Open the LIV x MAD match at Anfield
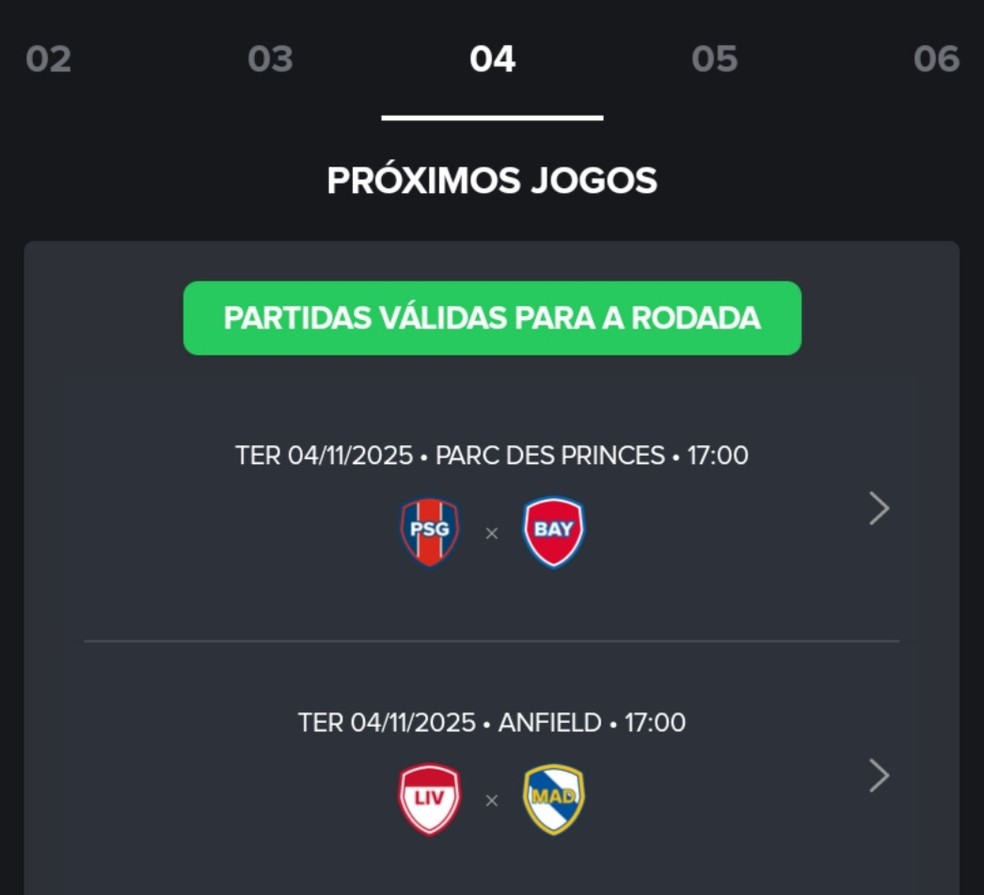The height and width of the screenshot is (895, 984). (878, 776)
